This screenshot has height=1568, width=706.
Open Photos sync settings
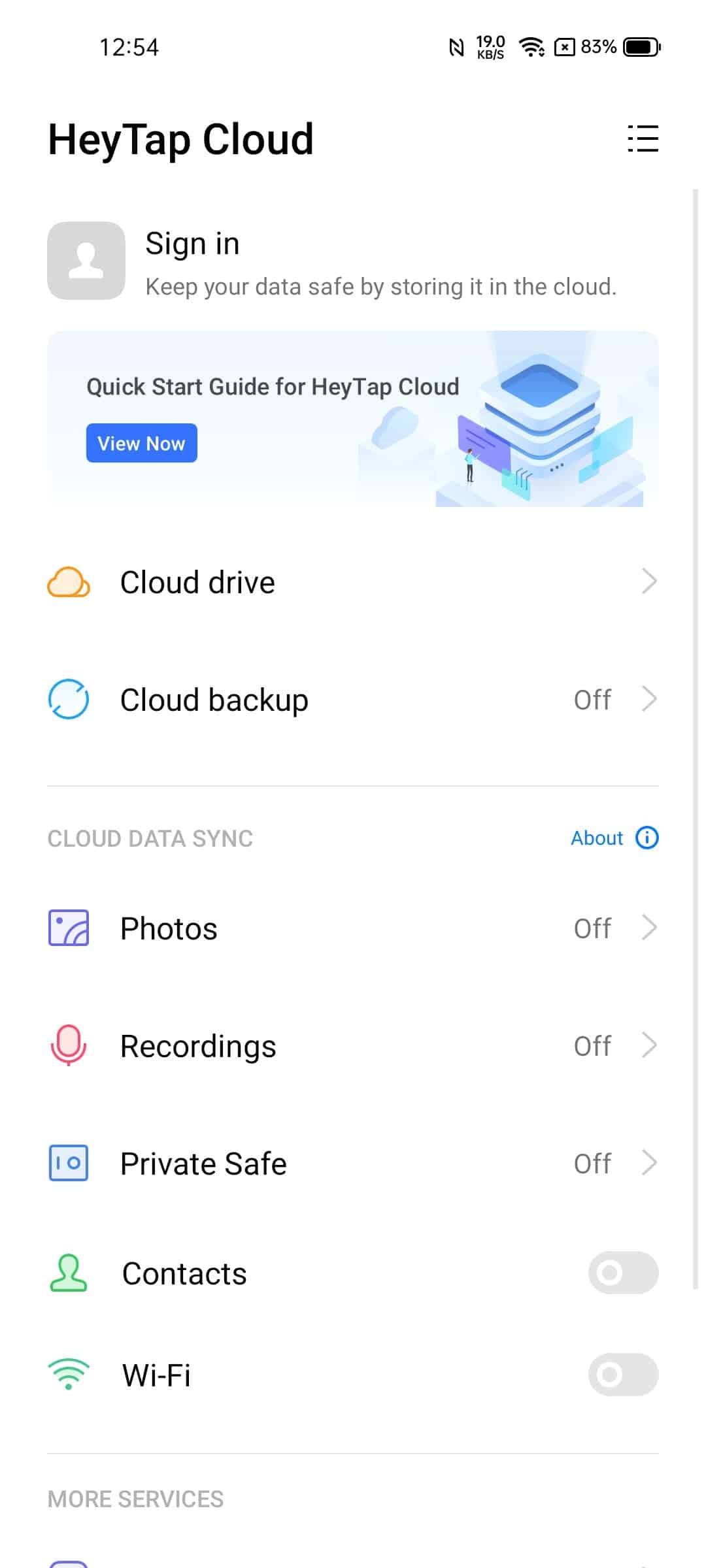(x=353, y=928)
